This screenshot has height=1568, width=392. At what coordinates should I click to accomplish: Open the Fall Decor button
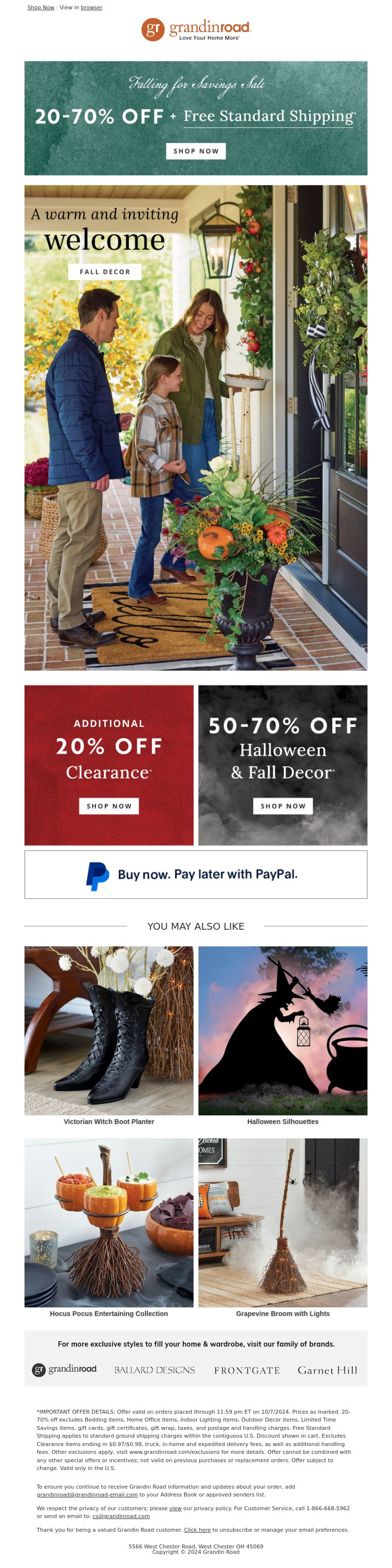[x=105, y=271]
